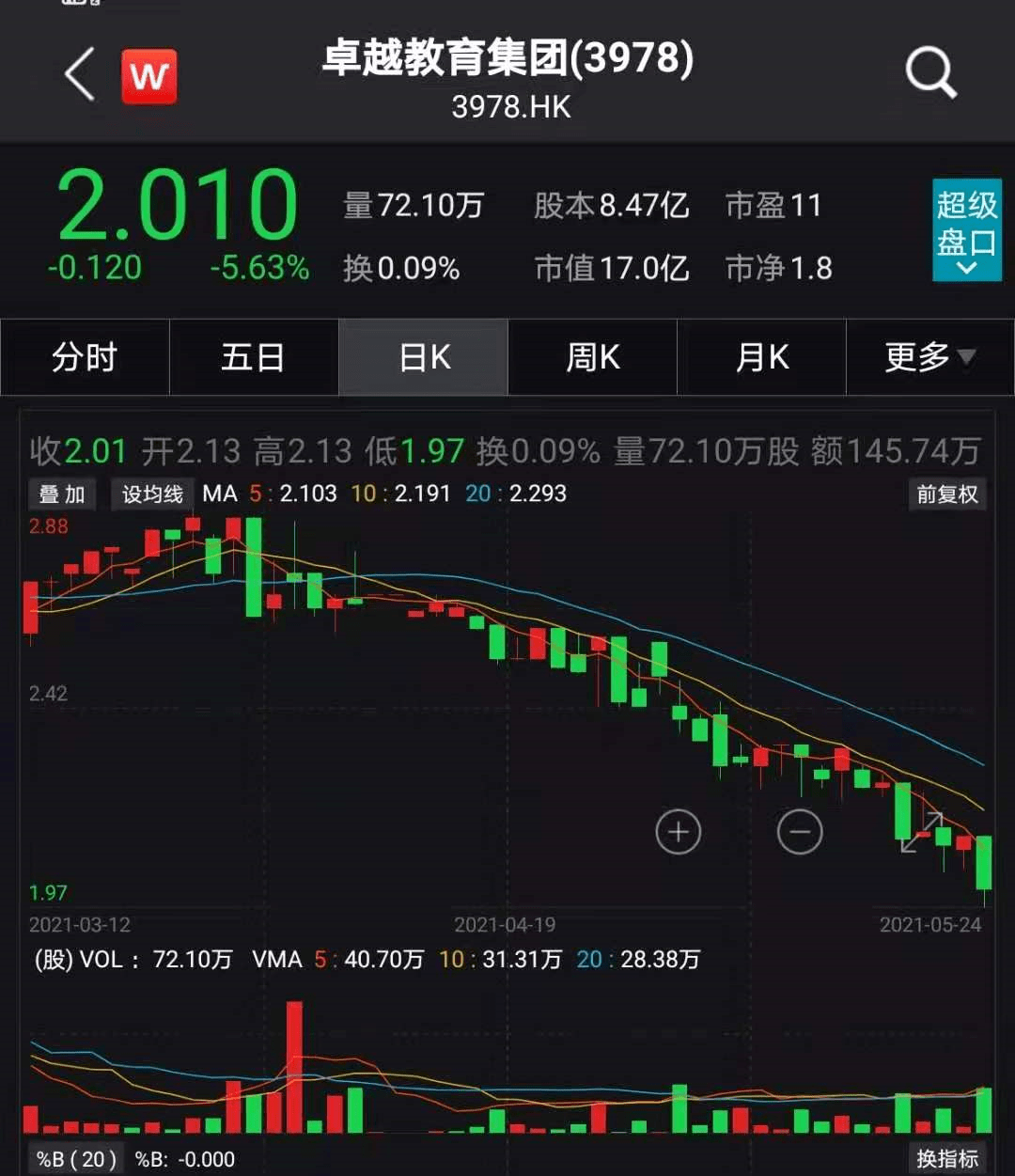Image resolution: width=1015 pixels, height=1176 pixels.
Task: Switch to the 五日 chart tab
Action: point(253,357)
